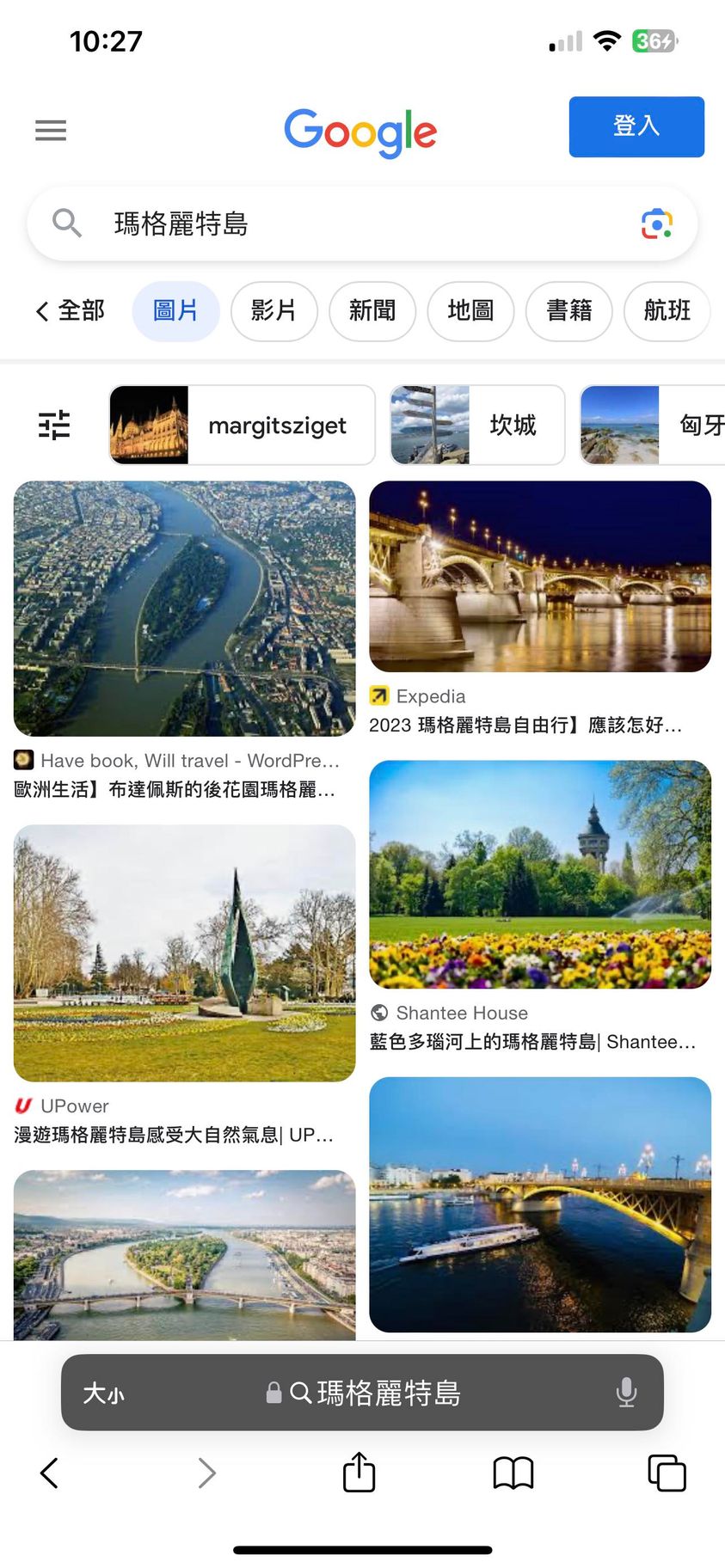Switch to the 新聞 tab
725x1568 pixels.
(372, 310)
